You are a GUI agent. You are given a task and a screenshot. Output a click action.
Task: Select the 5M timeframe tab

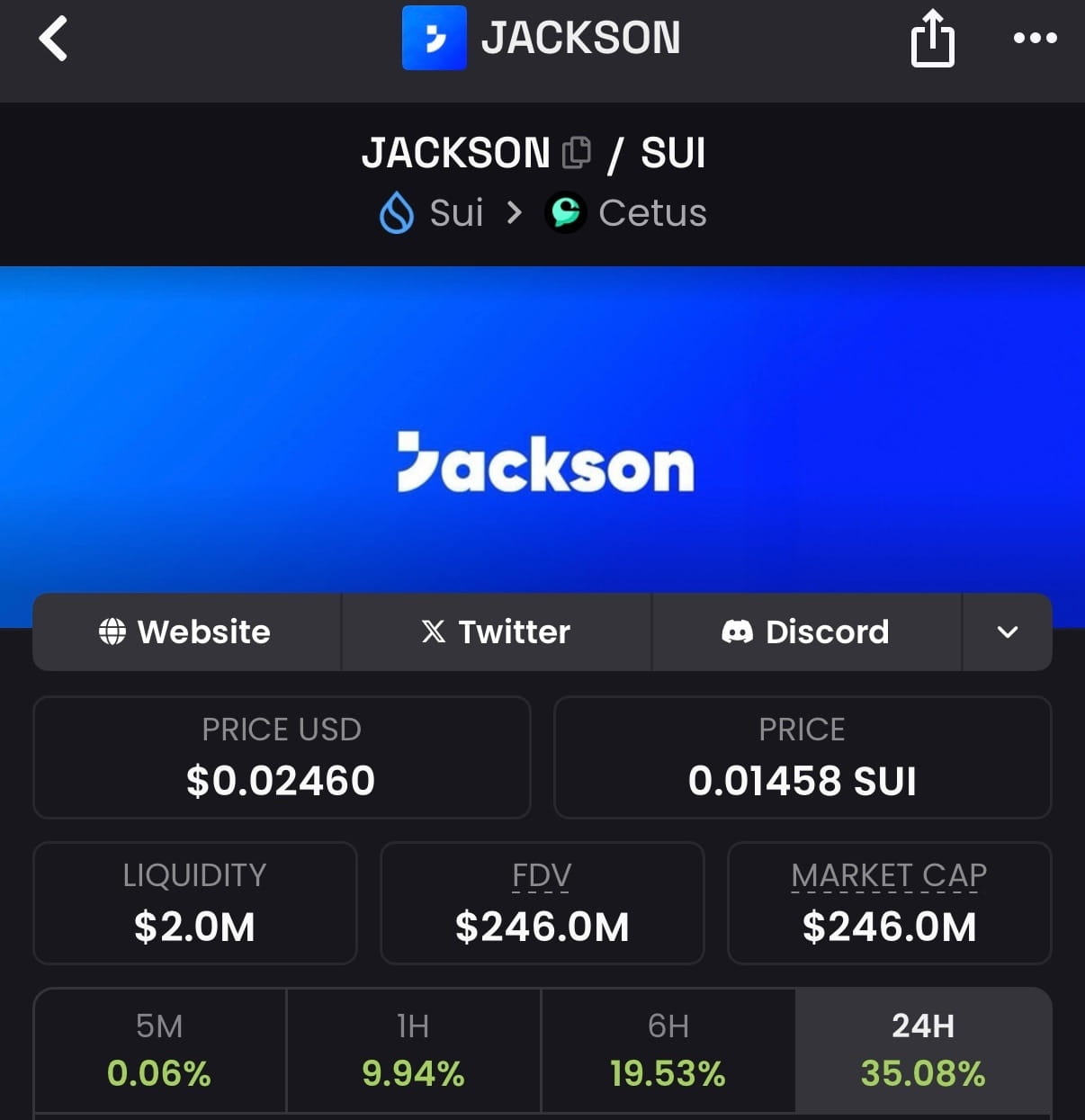pos(159,1049)
